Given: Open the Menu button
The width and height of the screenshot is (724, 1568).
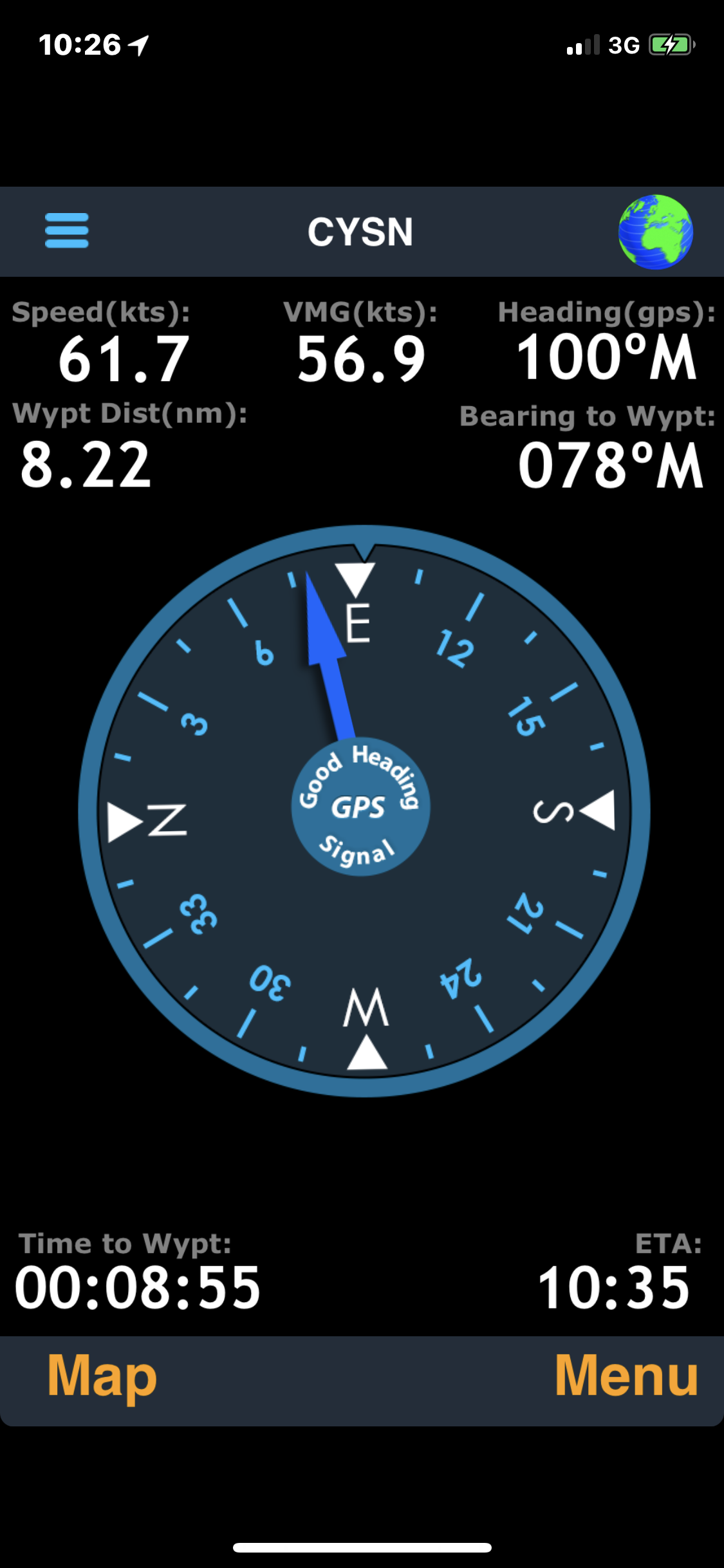Looking at the screenshot, I should coord(626,1376).
